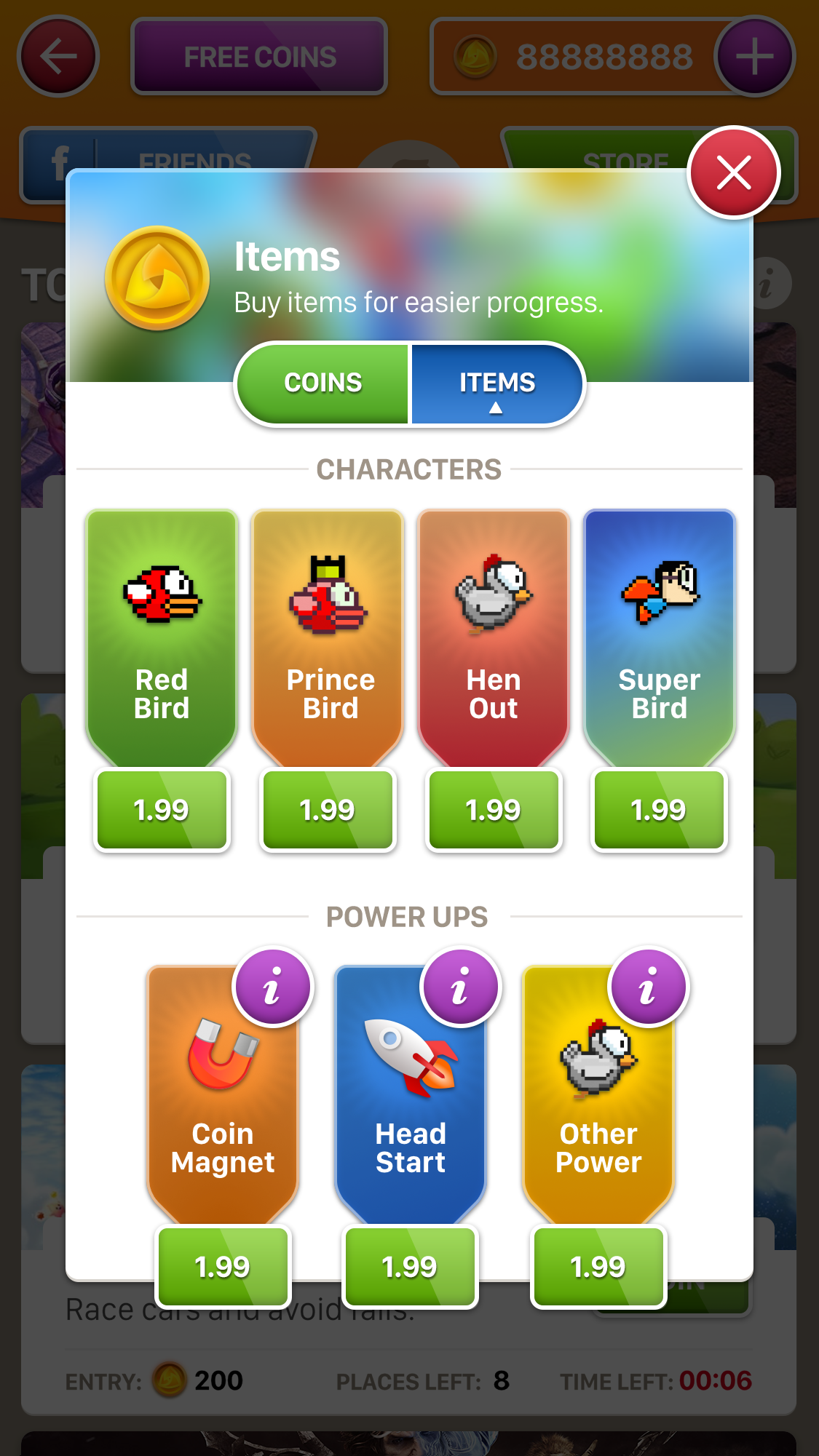The height and width of the screenshot is (1456, 819).
Task: Close the Items shop popup
Action: (x=733, y=172)
